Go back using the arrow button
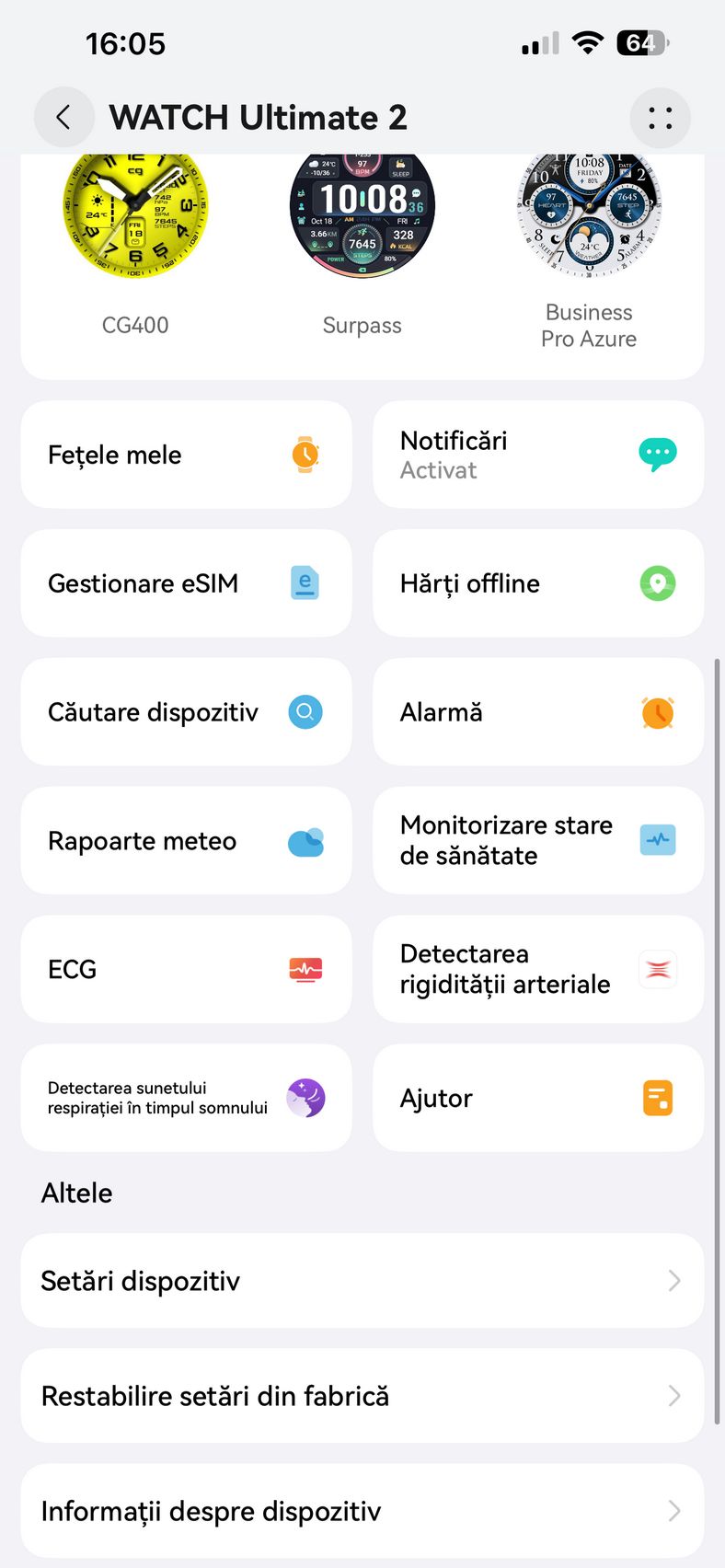The height and width of the screenshot is (1568, 725). (x=63, y=118)
